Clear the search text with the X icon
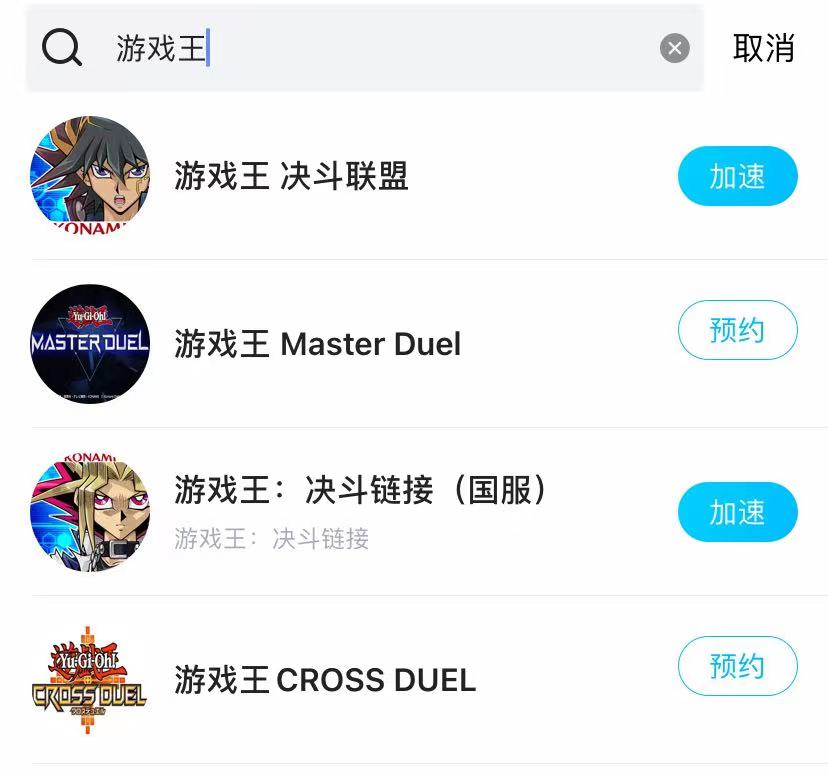 click(x=675, y=48)
